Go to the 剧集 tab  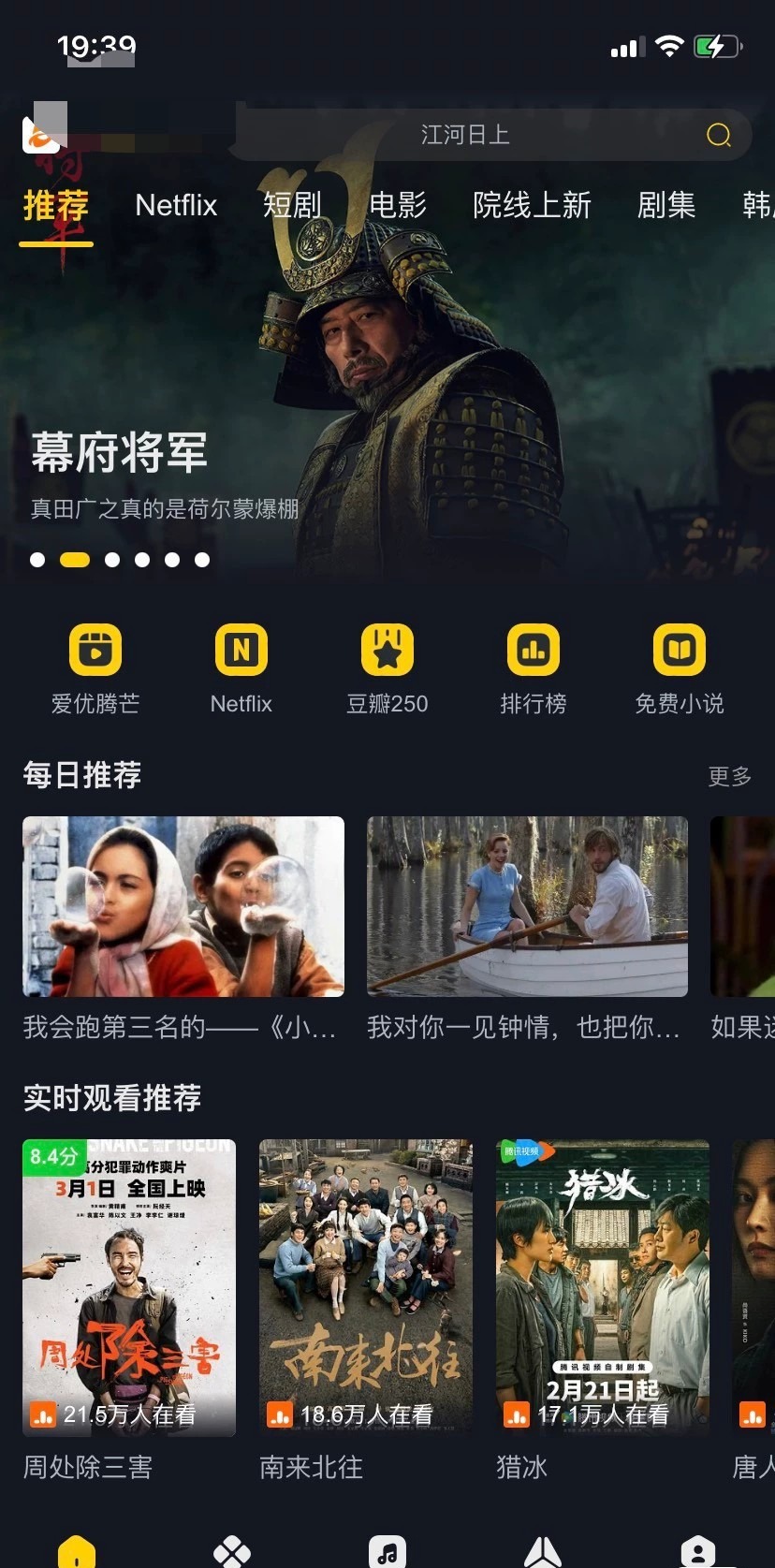point(665,205)
